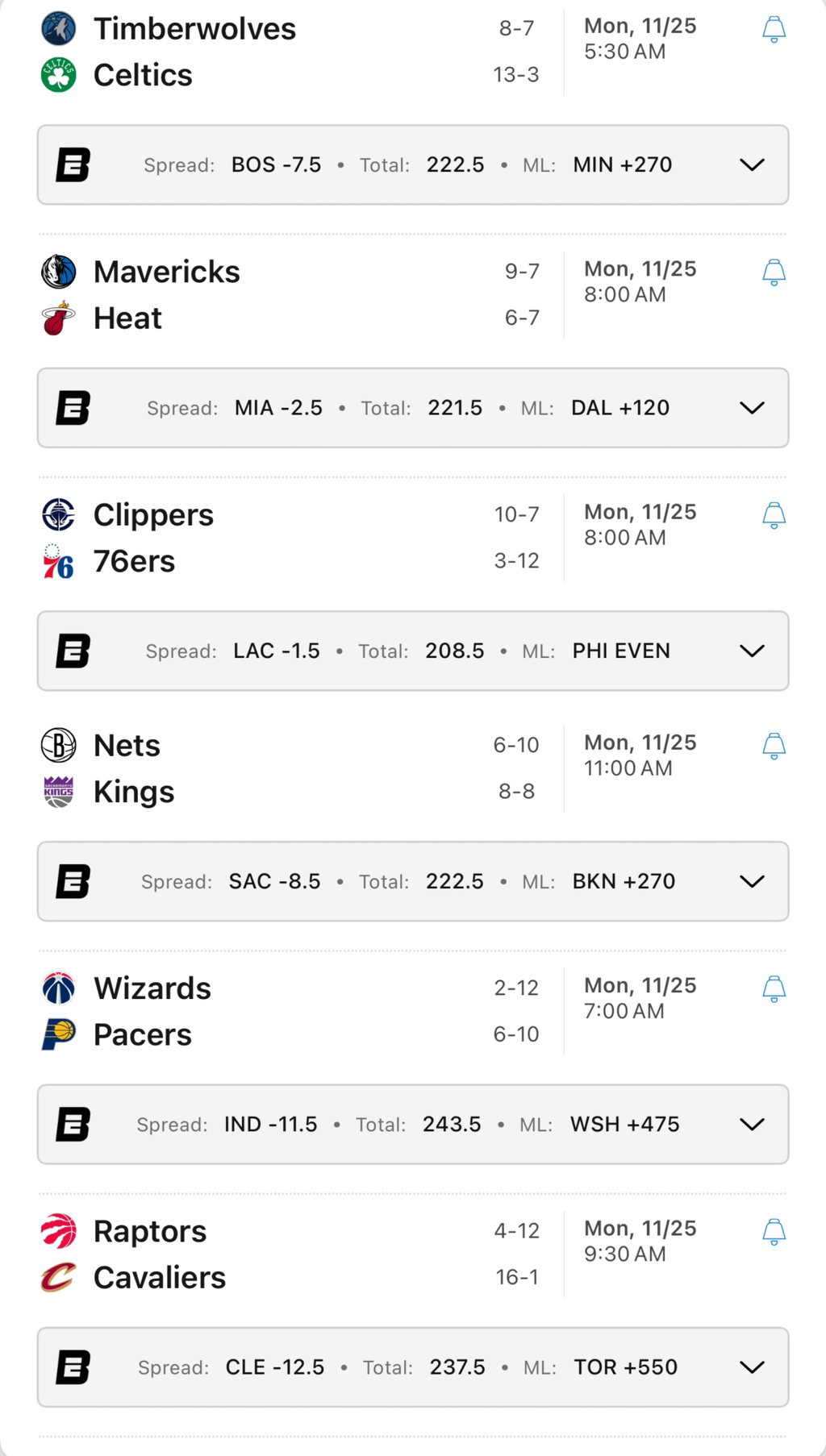Expand the LAC -1.5 odds panel
The image size is (826, 1456).
coord(751,651)
